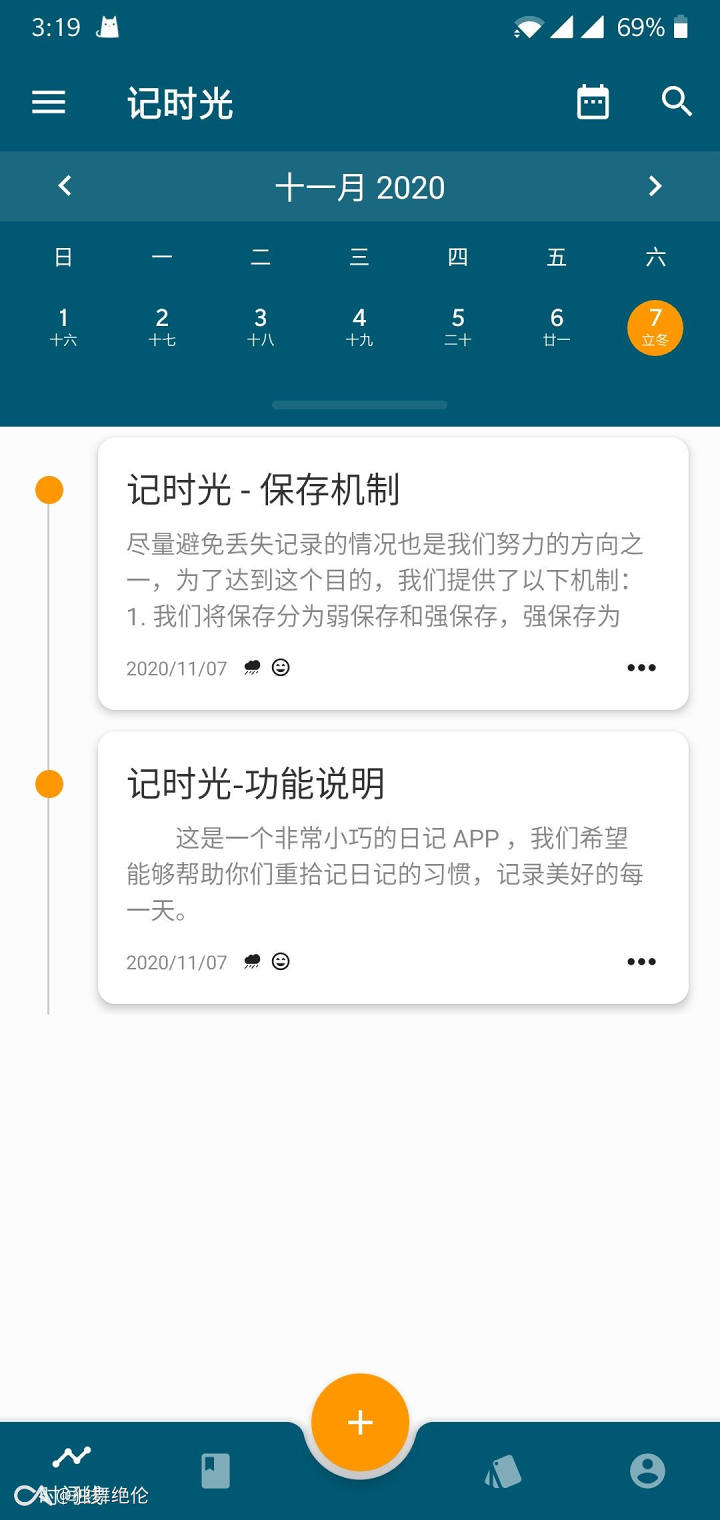
Task: Open the hamburger drawer menu
Action: [49, 102]
